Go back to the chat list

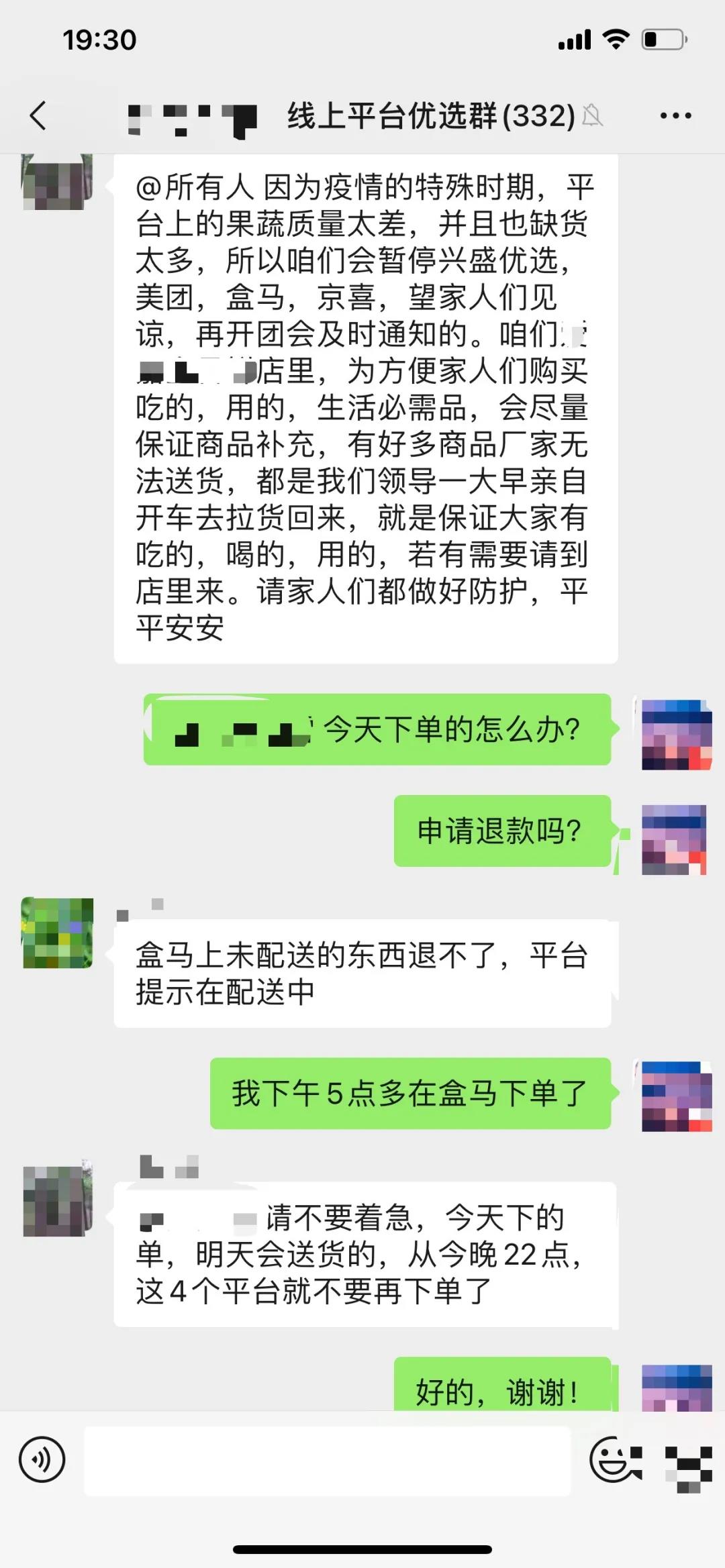click(x=38, y=115)
